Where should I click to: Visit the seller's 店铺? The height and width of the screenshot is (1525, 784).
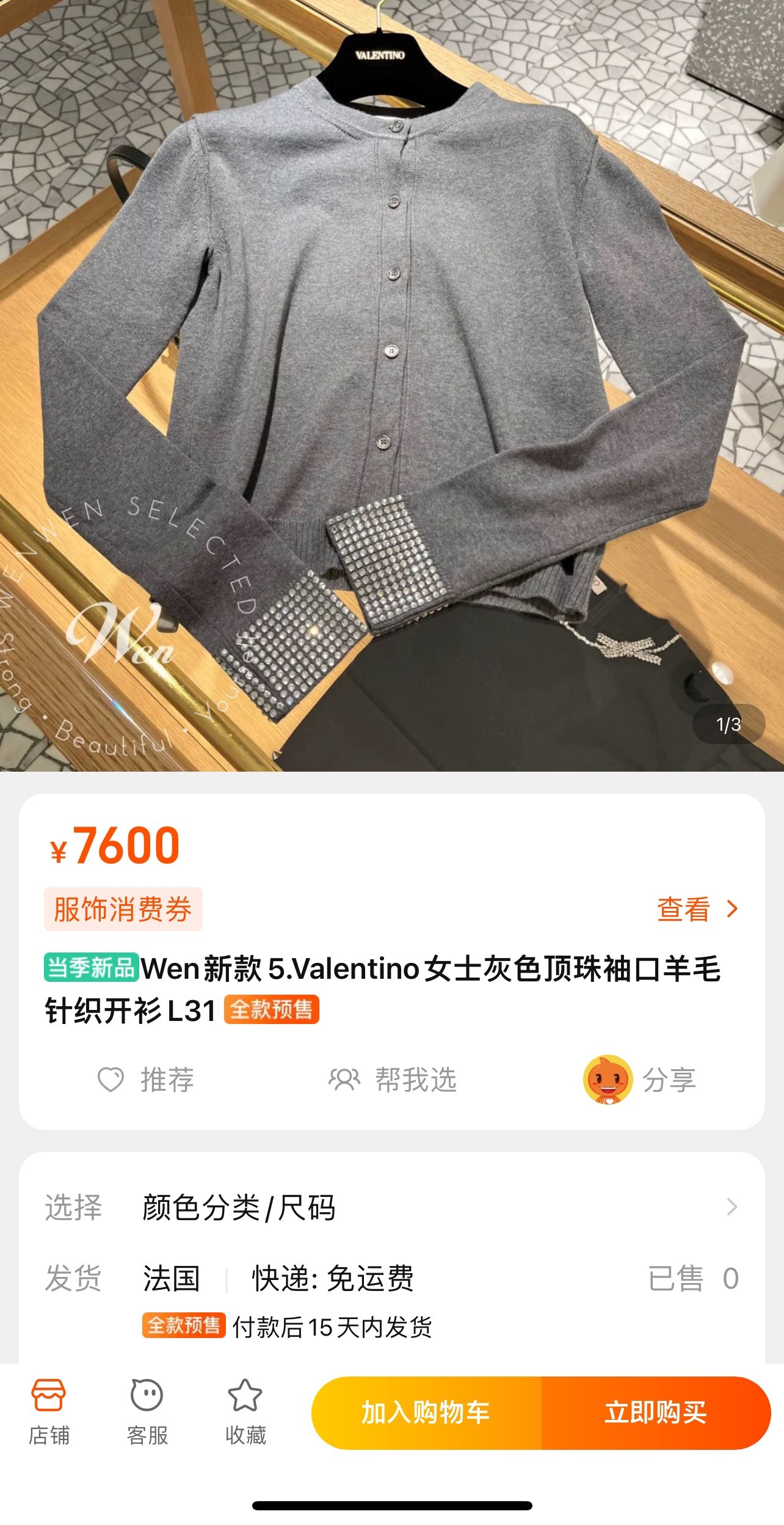pos(49,1411)
